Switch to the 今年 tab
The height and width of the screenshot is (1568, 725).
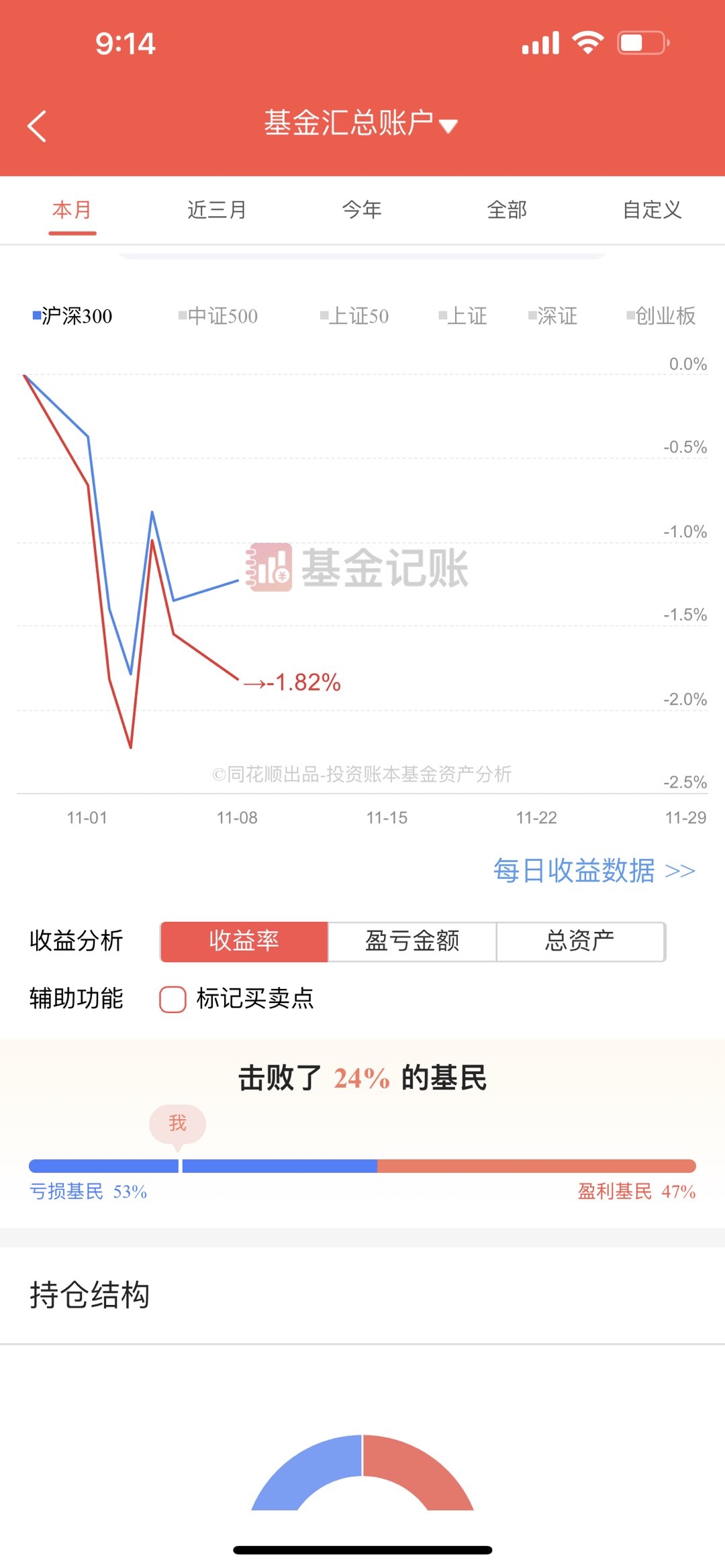click(362, 210)
